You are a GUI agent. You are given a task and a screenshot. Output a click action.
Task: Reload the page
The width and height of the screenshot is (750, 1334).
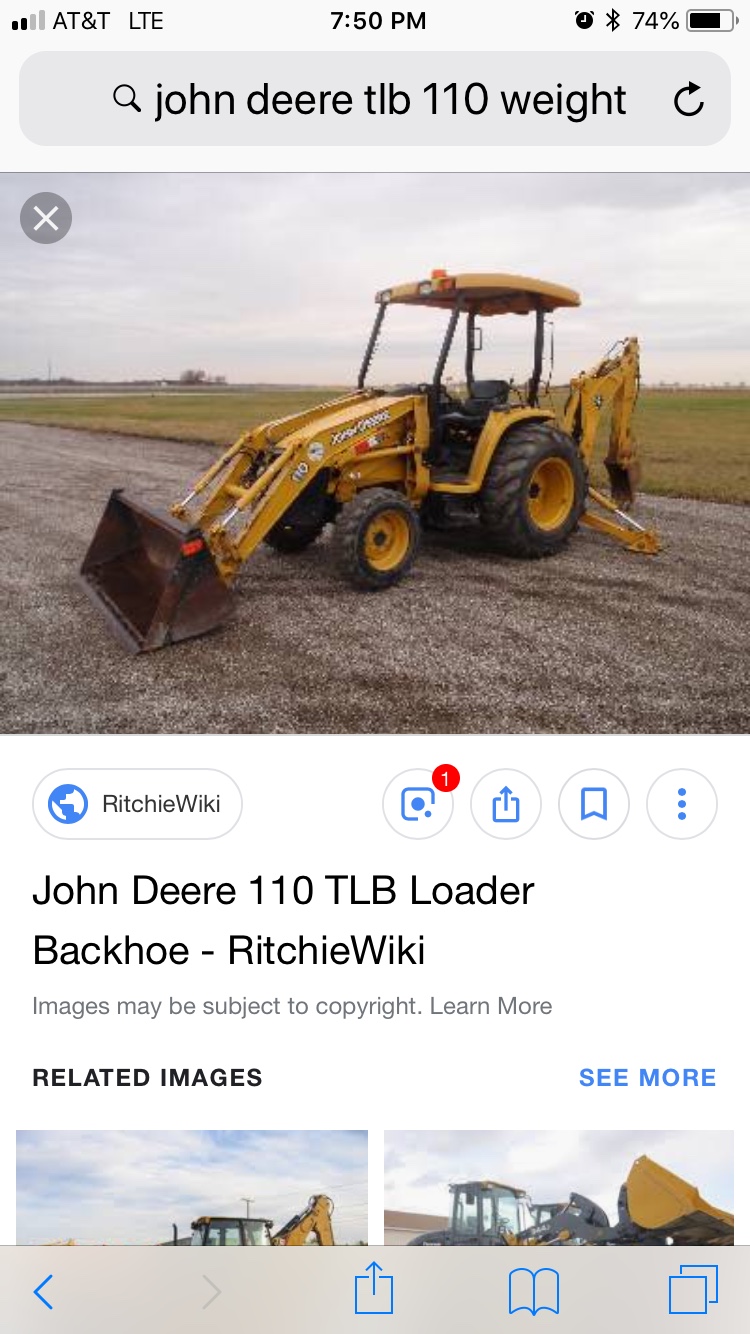(x=689, y=100)
